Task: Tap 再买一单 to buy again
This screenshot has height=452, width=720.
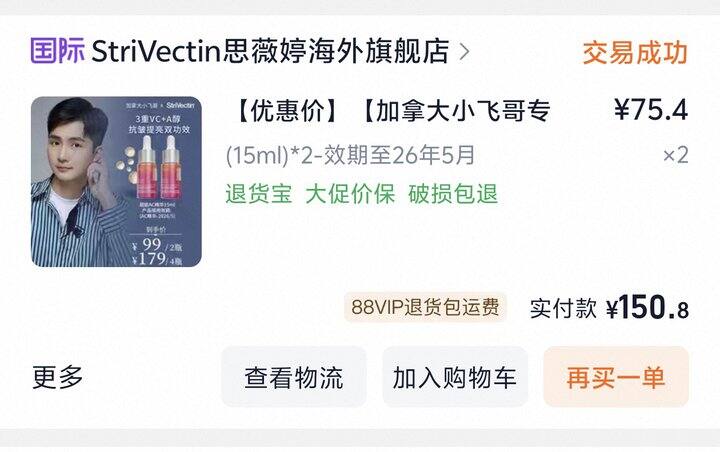Action: tap(616, 377)
